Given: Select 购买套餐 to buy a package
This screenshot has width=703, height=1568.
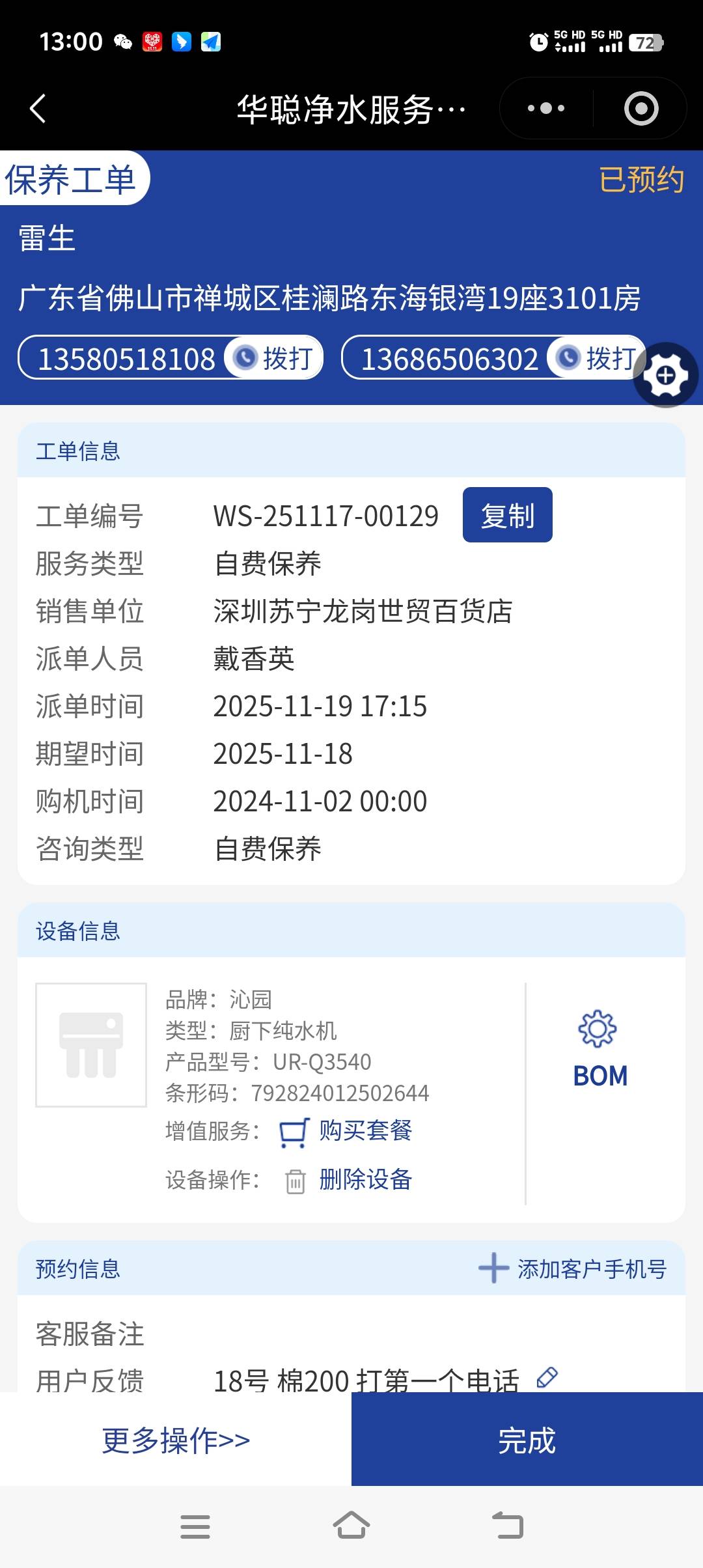Looking at the screenshot, I should tap(365, 1130).
